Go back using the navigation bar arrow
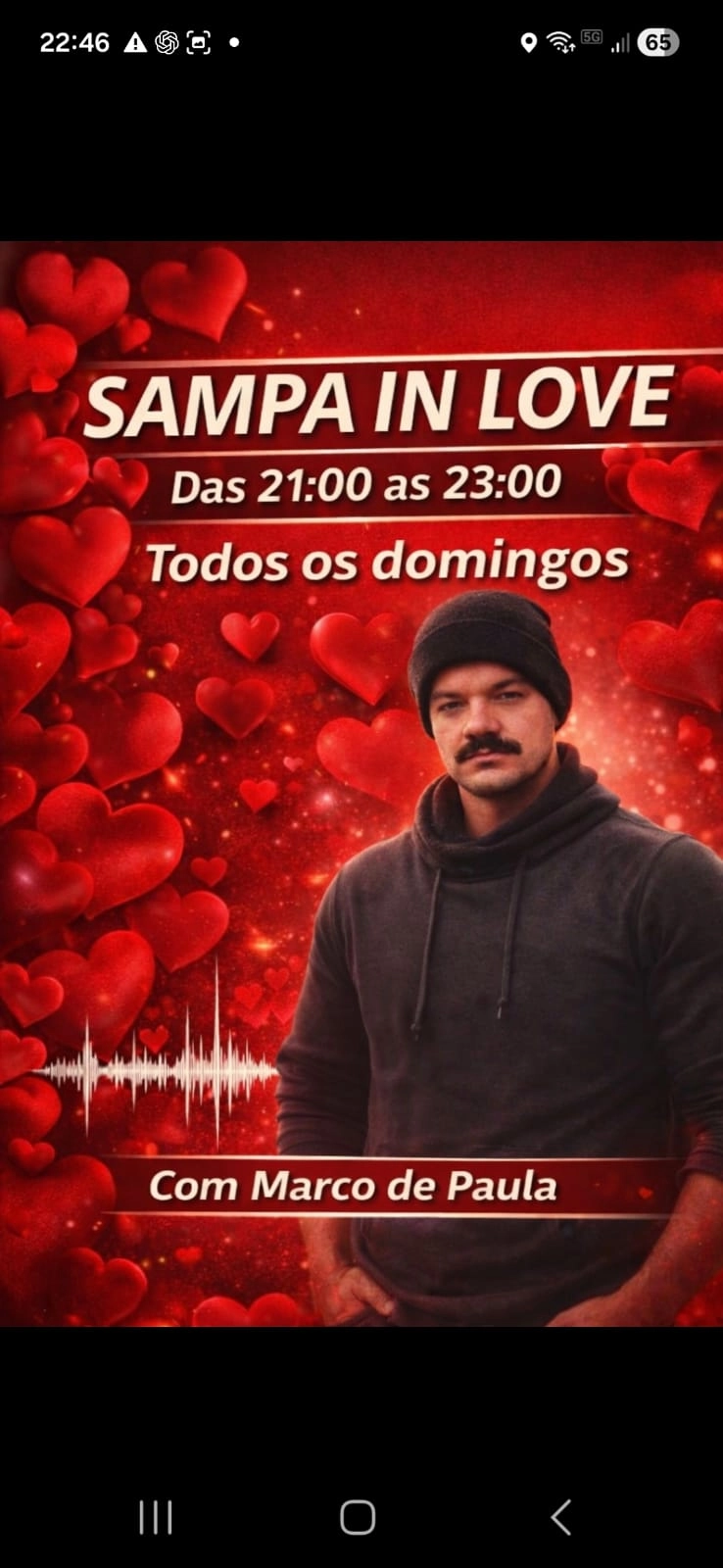This screenshot has width=723, height=1568. pos(560,1517)
